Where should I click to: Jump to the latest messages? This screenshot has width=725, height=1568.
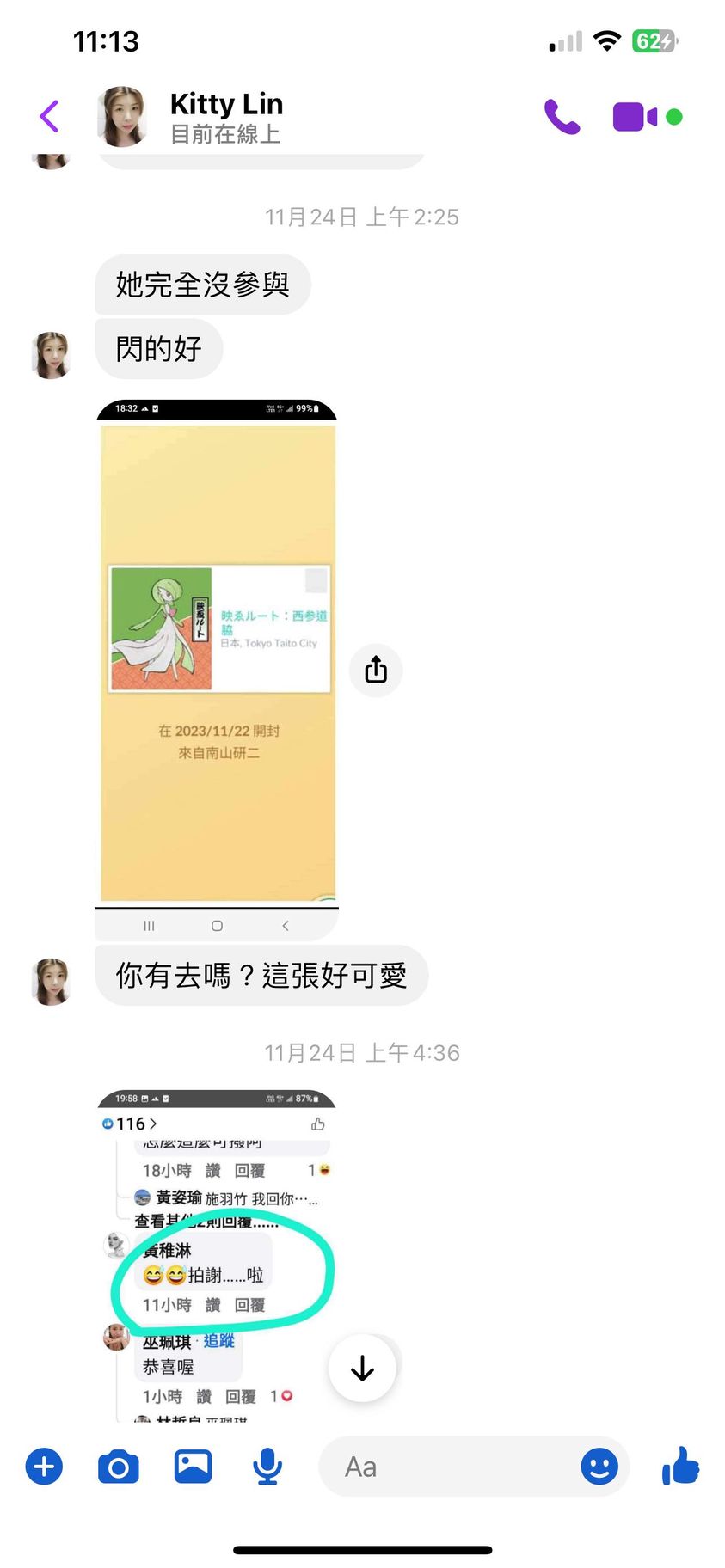click(362, 1368)
